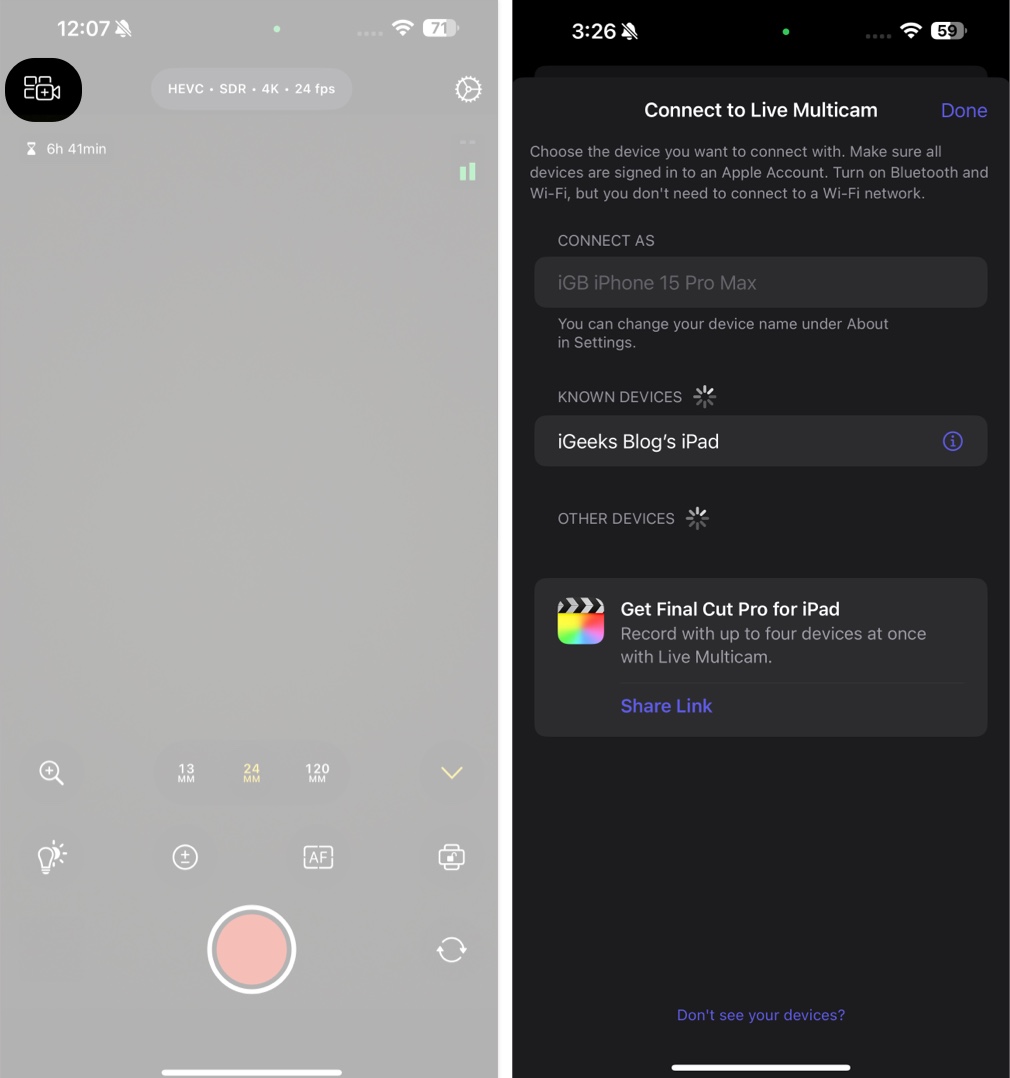Adjust exposure with the plus-minus icon

coord(185,857)
